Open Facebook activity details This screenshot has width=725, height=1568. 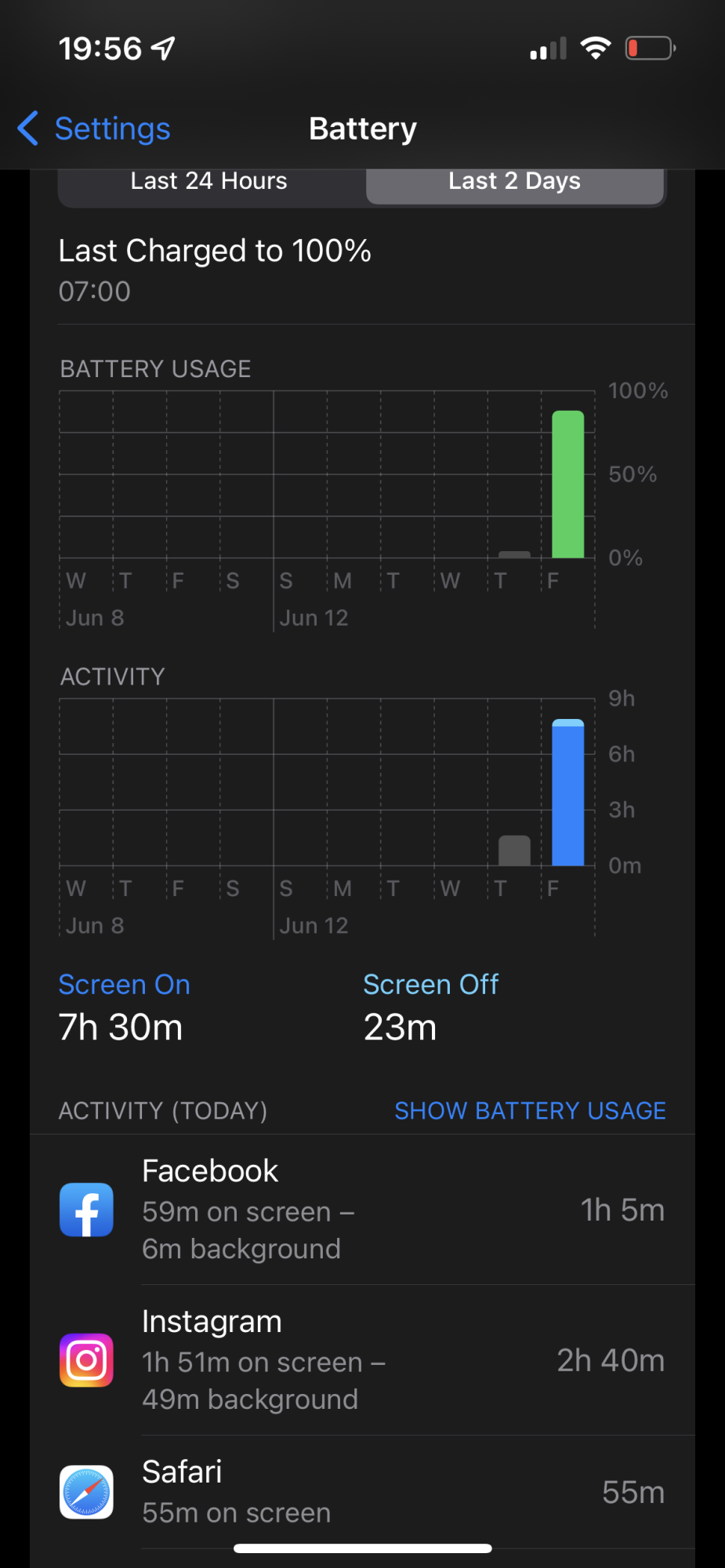click(362, 1209)
